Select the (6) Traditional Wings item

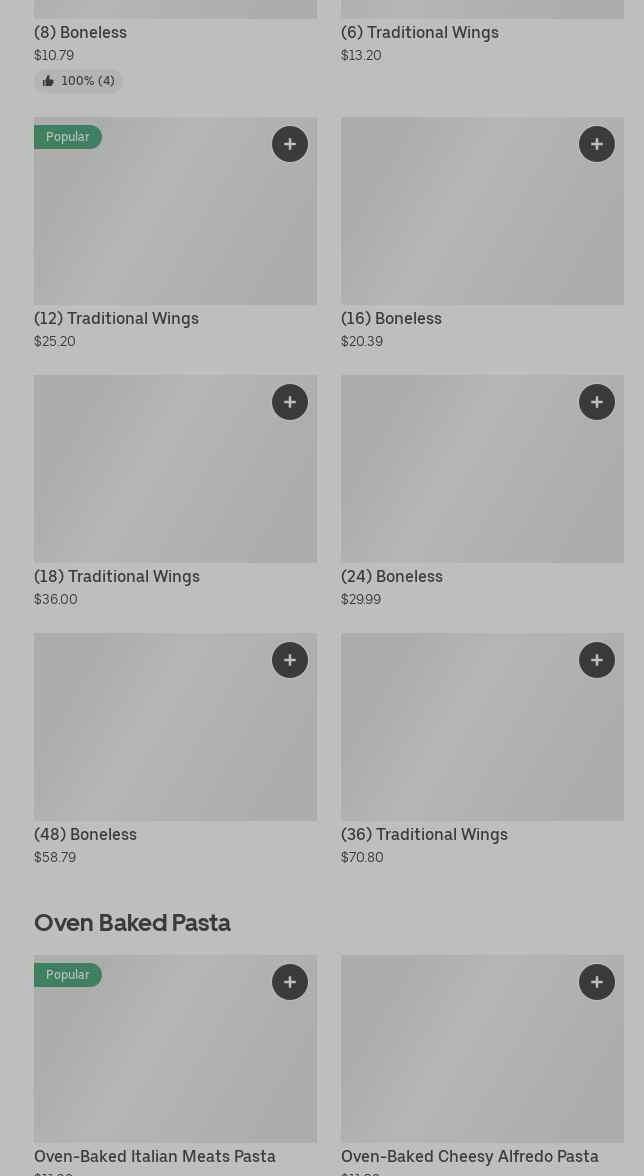pyautogui.click(x=419, y=32)
